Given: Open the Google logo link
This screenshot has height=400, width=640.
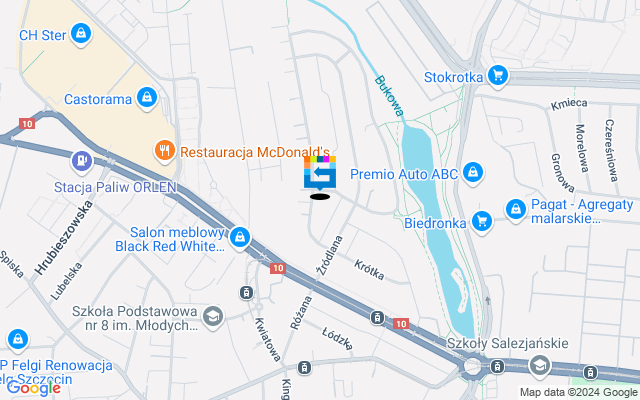Looking at the screenshot, I should tap(32, 389).
